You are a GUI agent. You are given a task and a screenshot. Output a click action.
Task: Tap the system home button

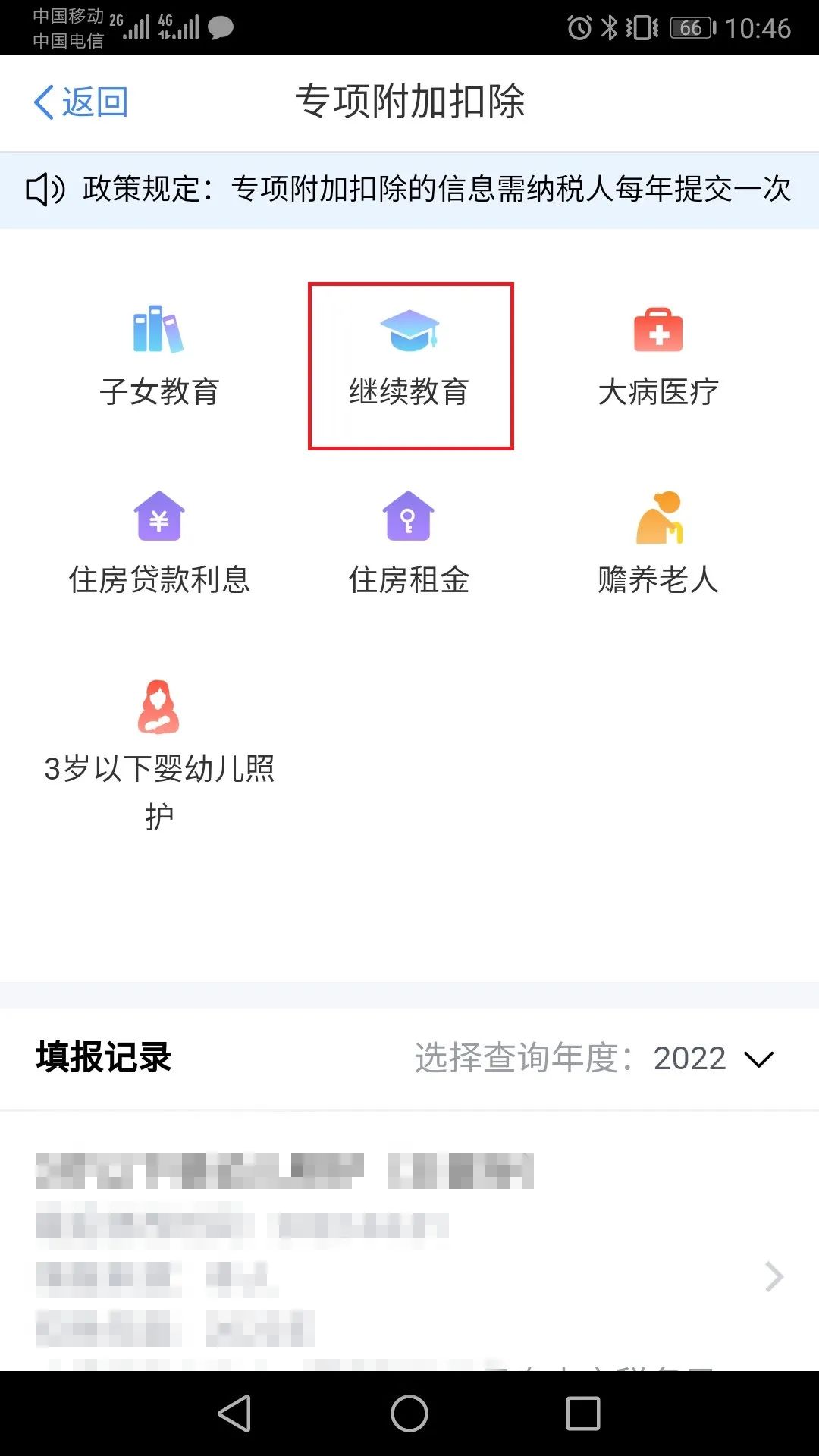point(409,1414)
